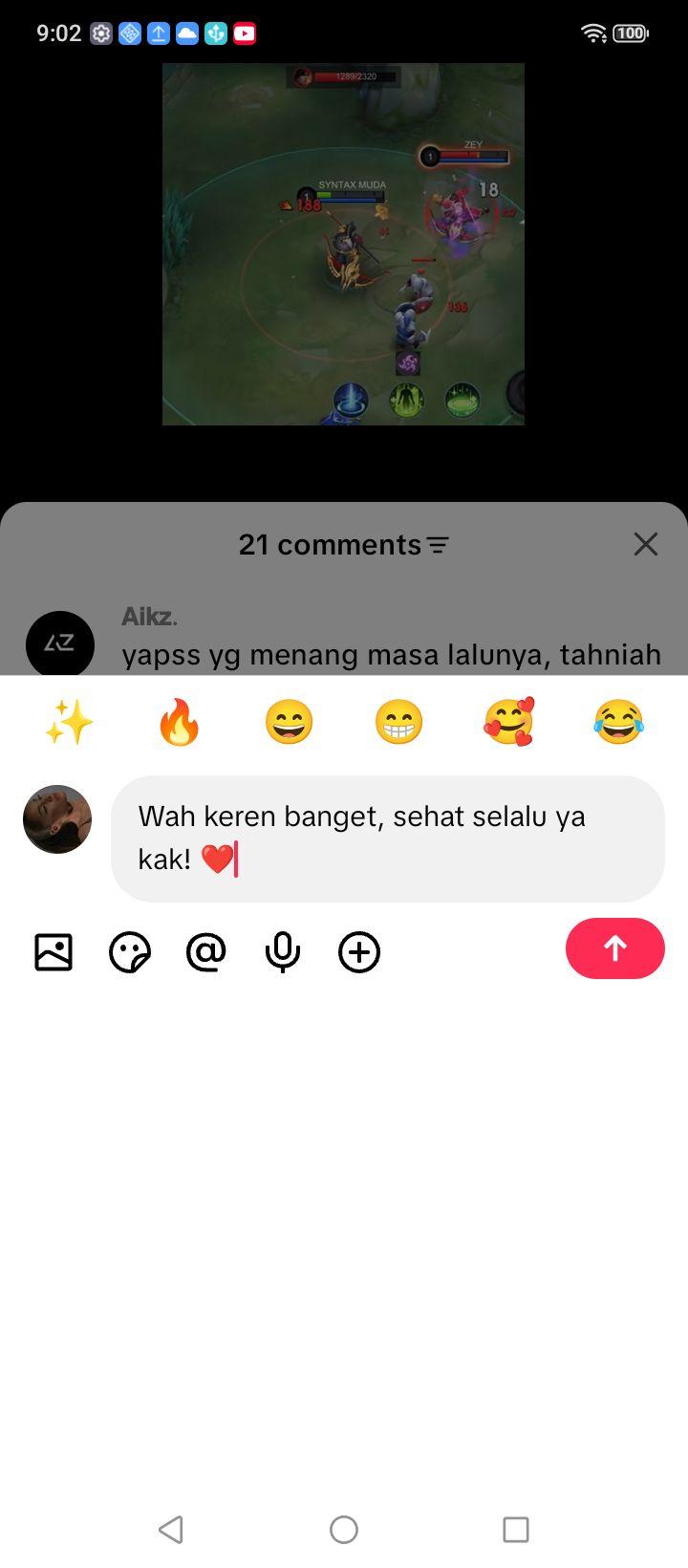This screenshot has height=1568, width=688.
Task: Add the face with tears of joy emoji
Action: [618, 722]
